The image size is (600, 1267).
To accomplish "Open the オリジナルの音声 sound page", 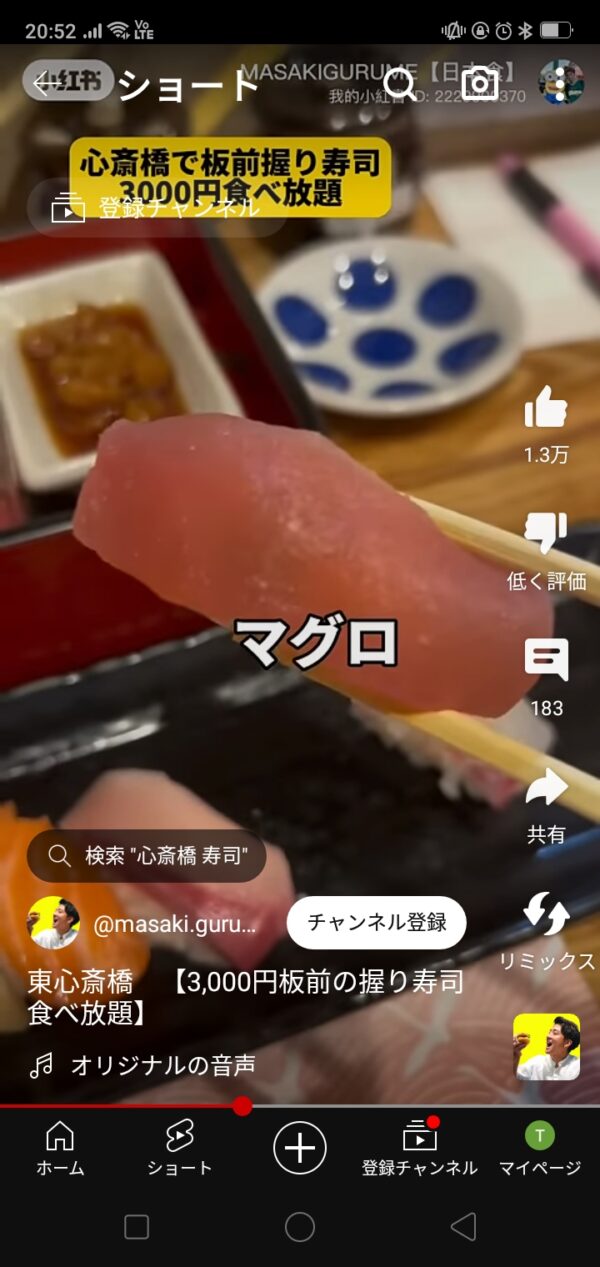I will click(162, 1066).
